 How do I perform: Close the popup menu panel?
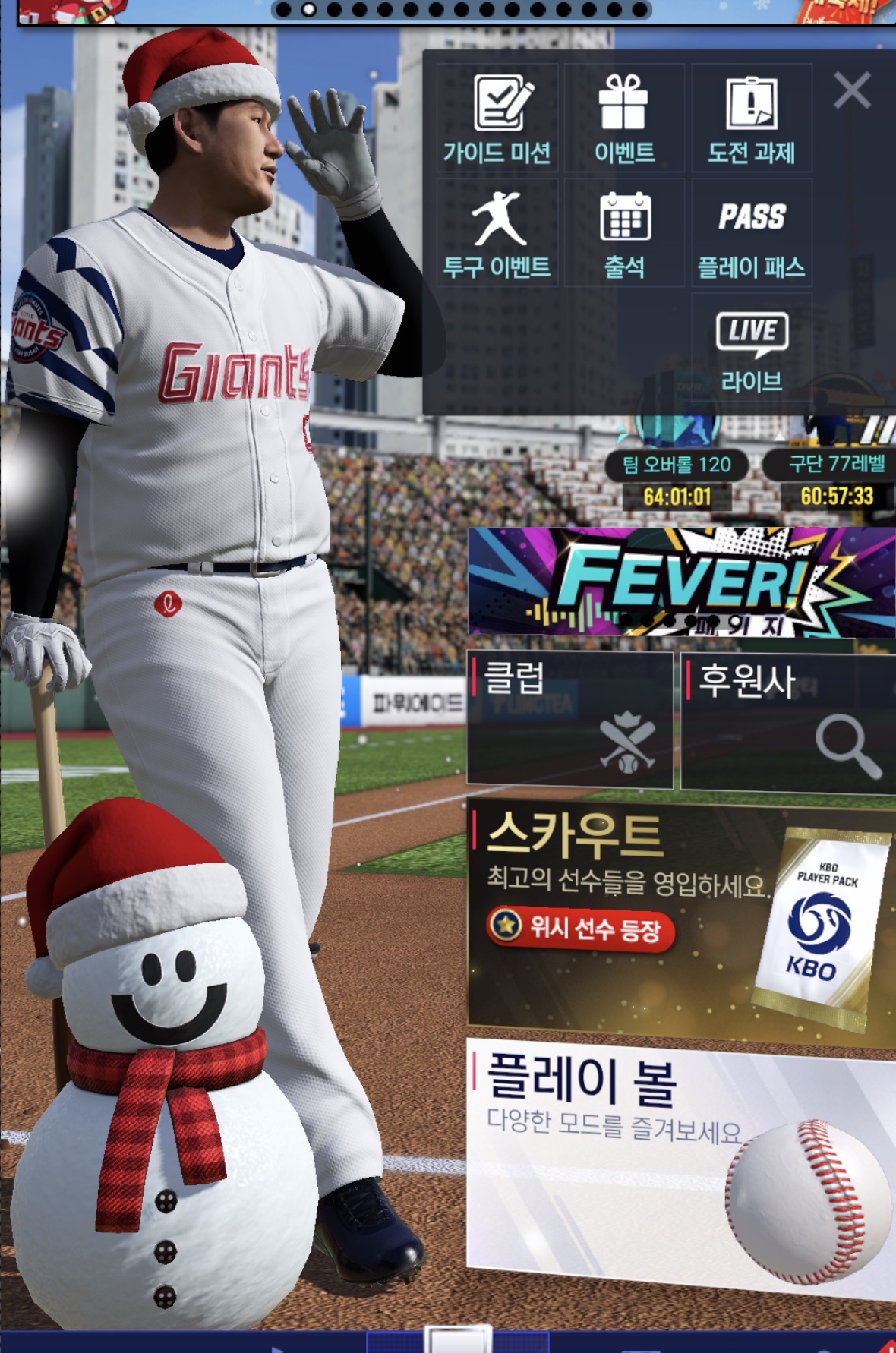852,90
